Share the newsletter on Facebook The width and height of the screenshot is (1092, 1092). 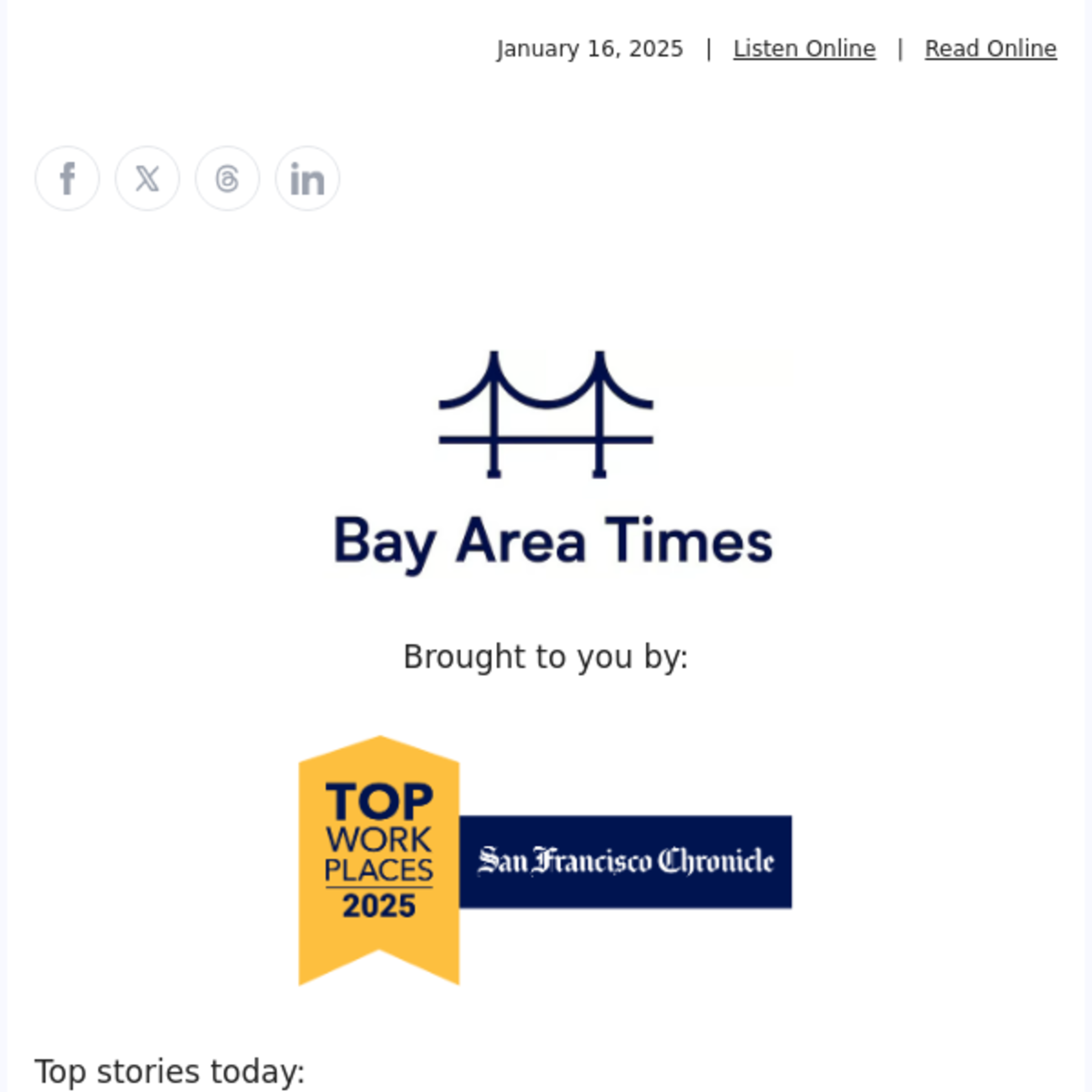pyautogui.click(x=67, y=179)
